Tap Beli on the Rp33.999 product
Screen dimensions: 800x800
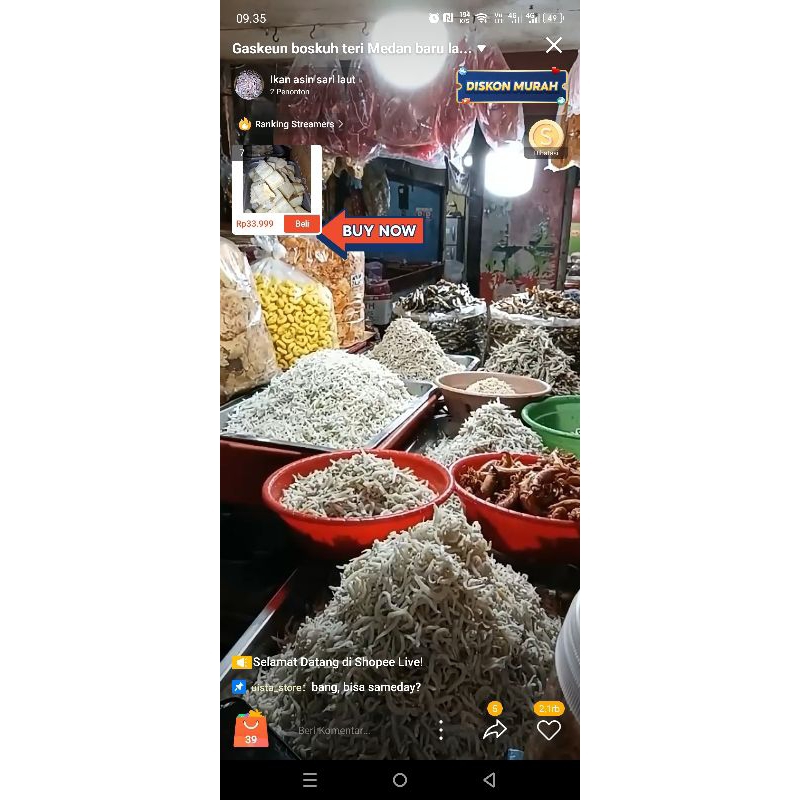pos(302,224)
